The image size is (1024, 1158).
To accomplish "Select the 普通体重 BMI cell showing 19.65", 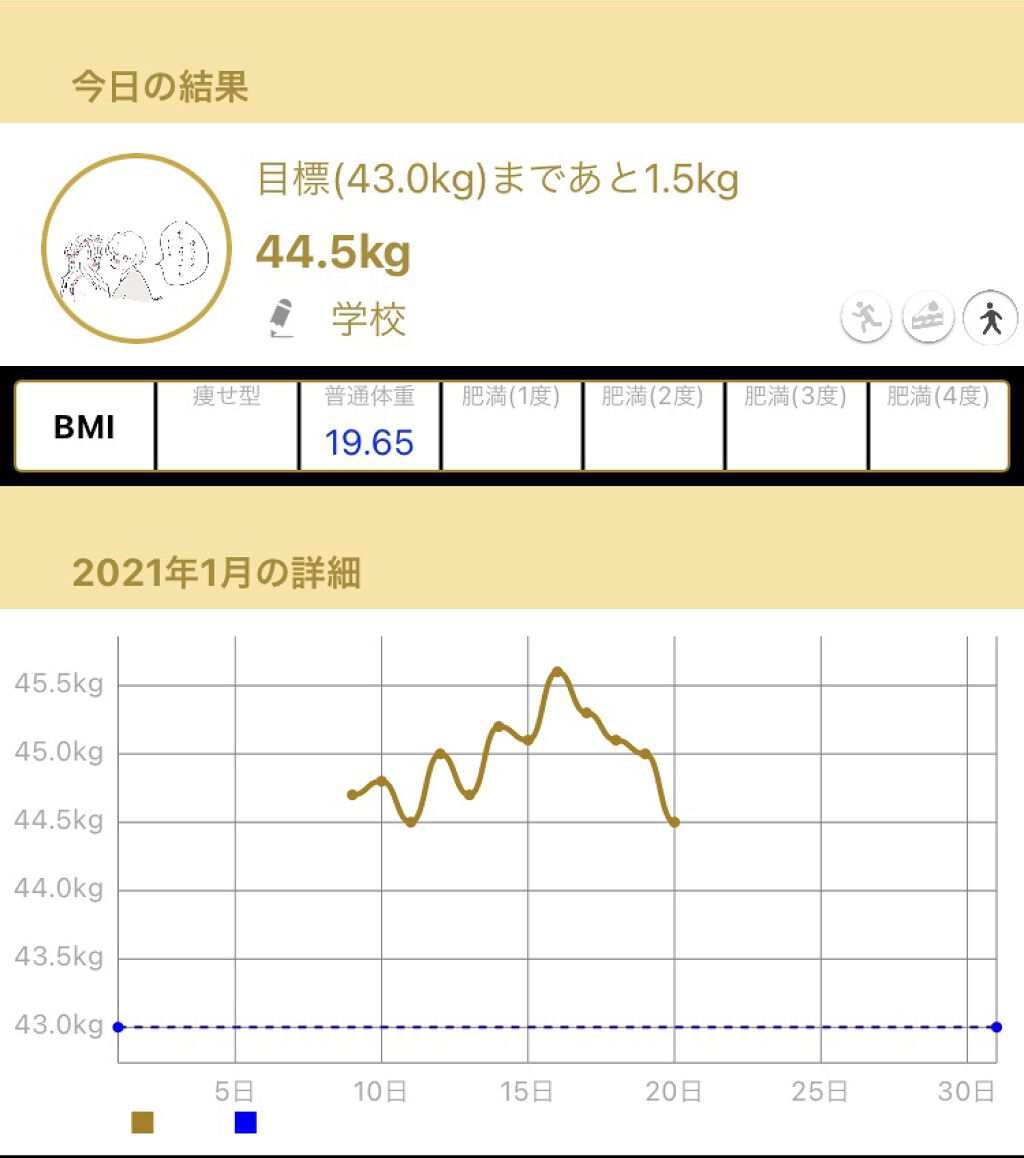I will tap(370, 425).
